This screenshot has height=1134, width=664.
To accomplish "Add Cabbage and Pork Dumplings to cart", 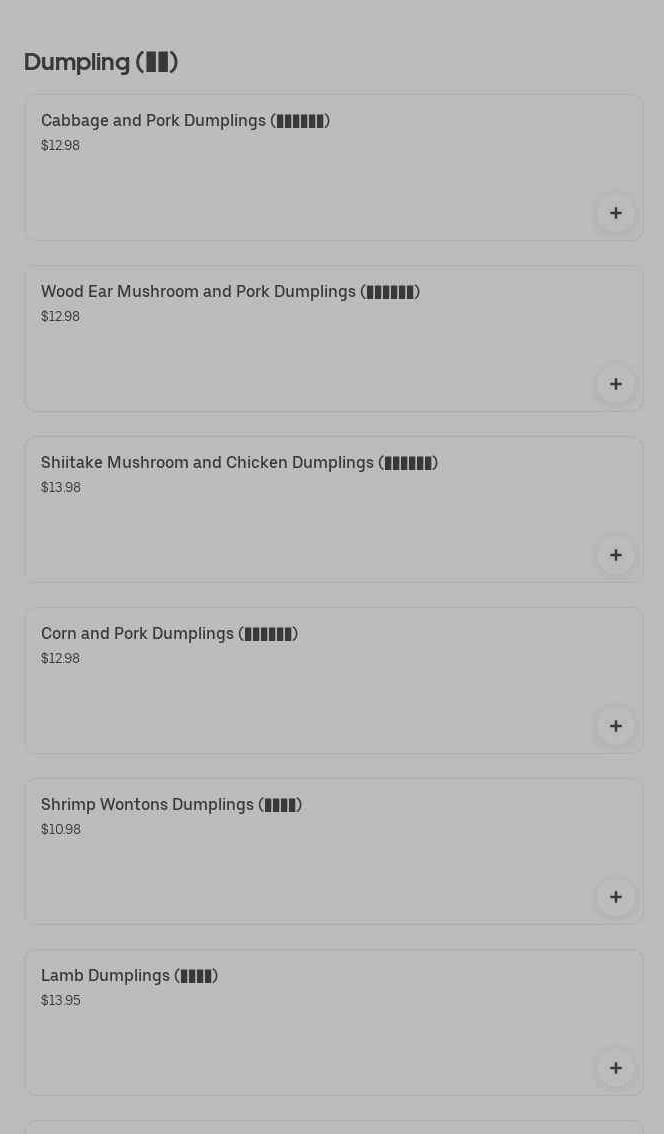I will [x=616, y=213].
